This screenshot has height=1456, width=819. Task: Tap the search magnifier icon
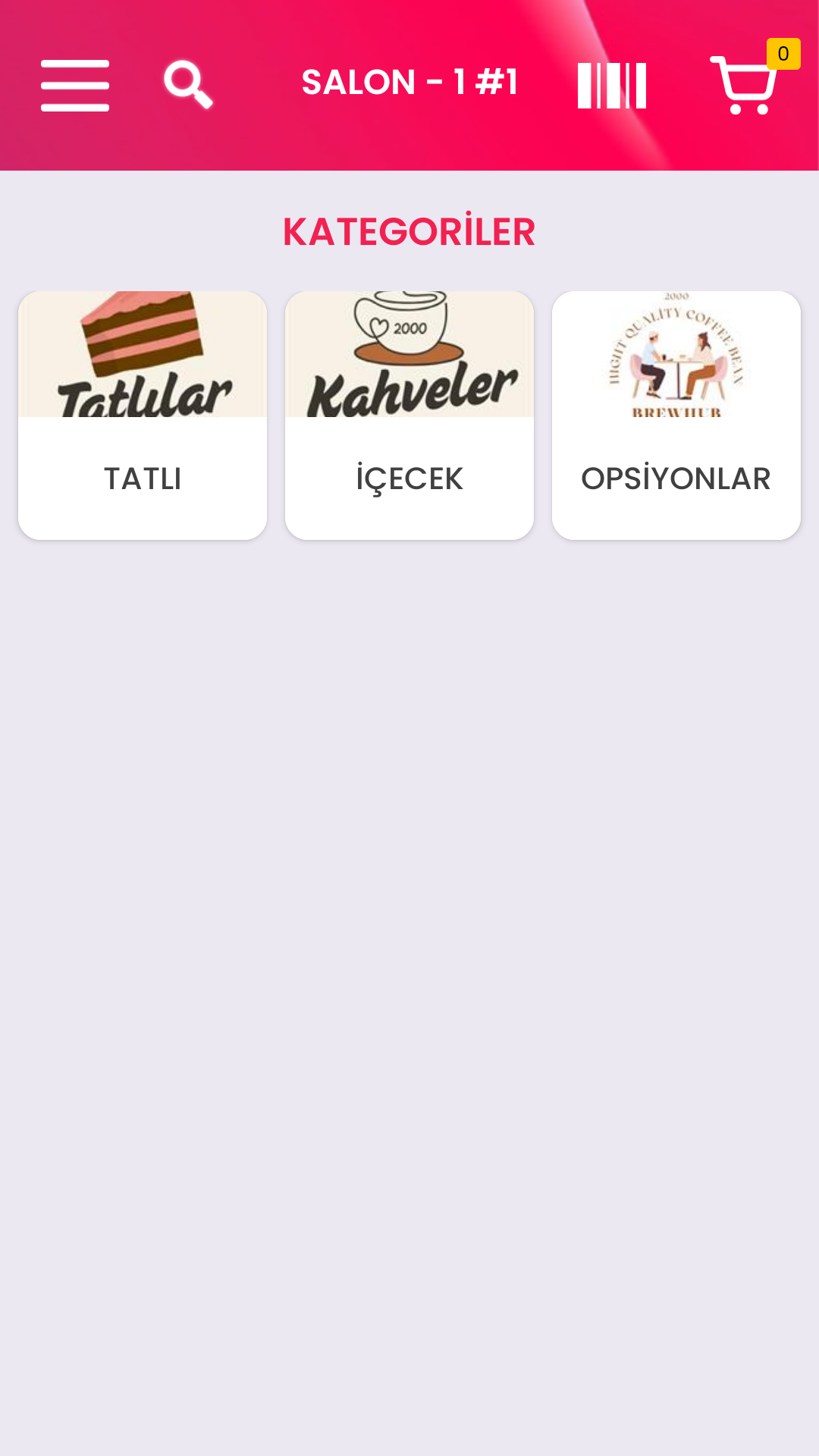[x=188, y=84]
